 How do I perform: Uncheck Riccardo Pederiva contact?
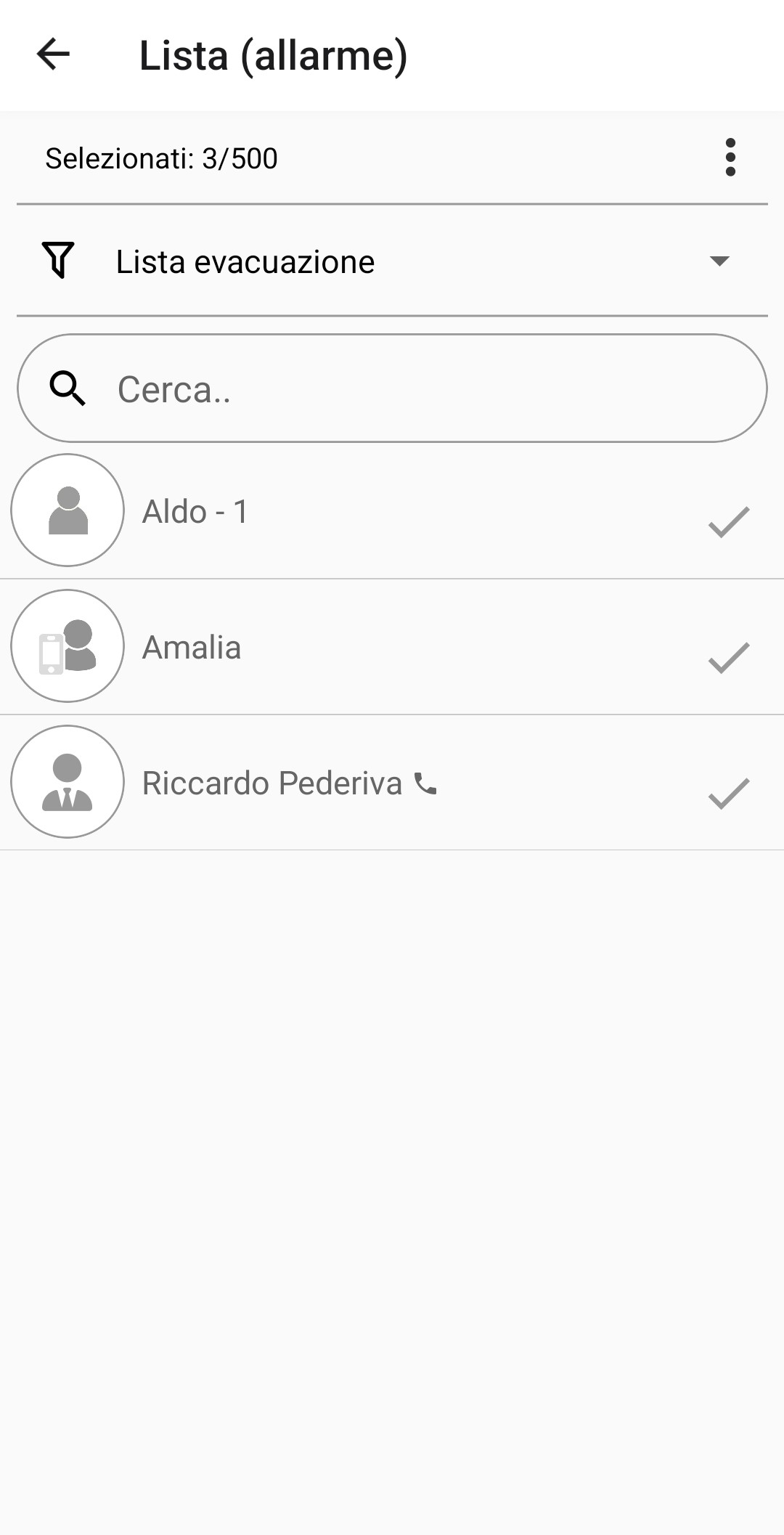[728, 793]
